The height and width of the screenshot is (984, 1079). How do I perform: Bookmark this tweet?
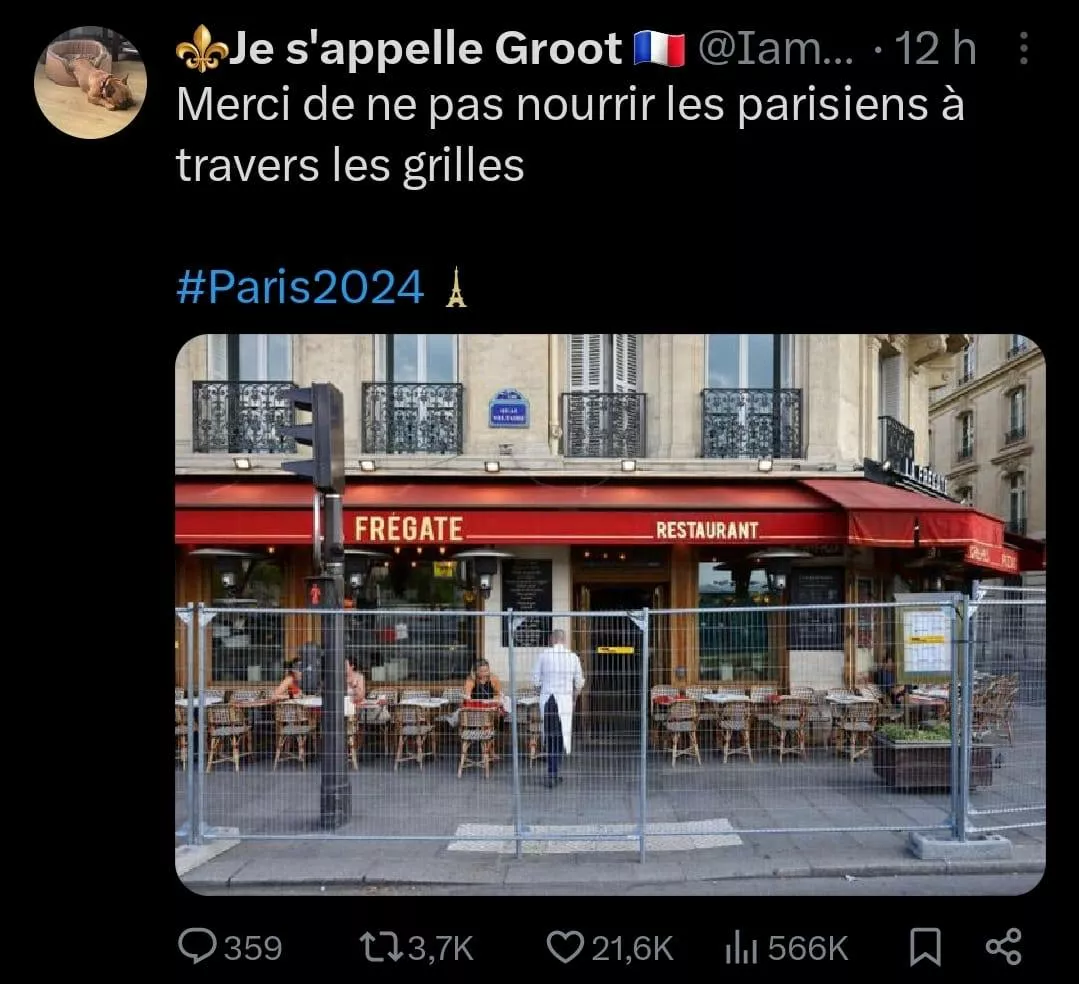[x=925, y=946]
